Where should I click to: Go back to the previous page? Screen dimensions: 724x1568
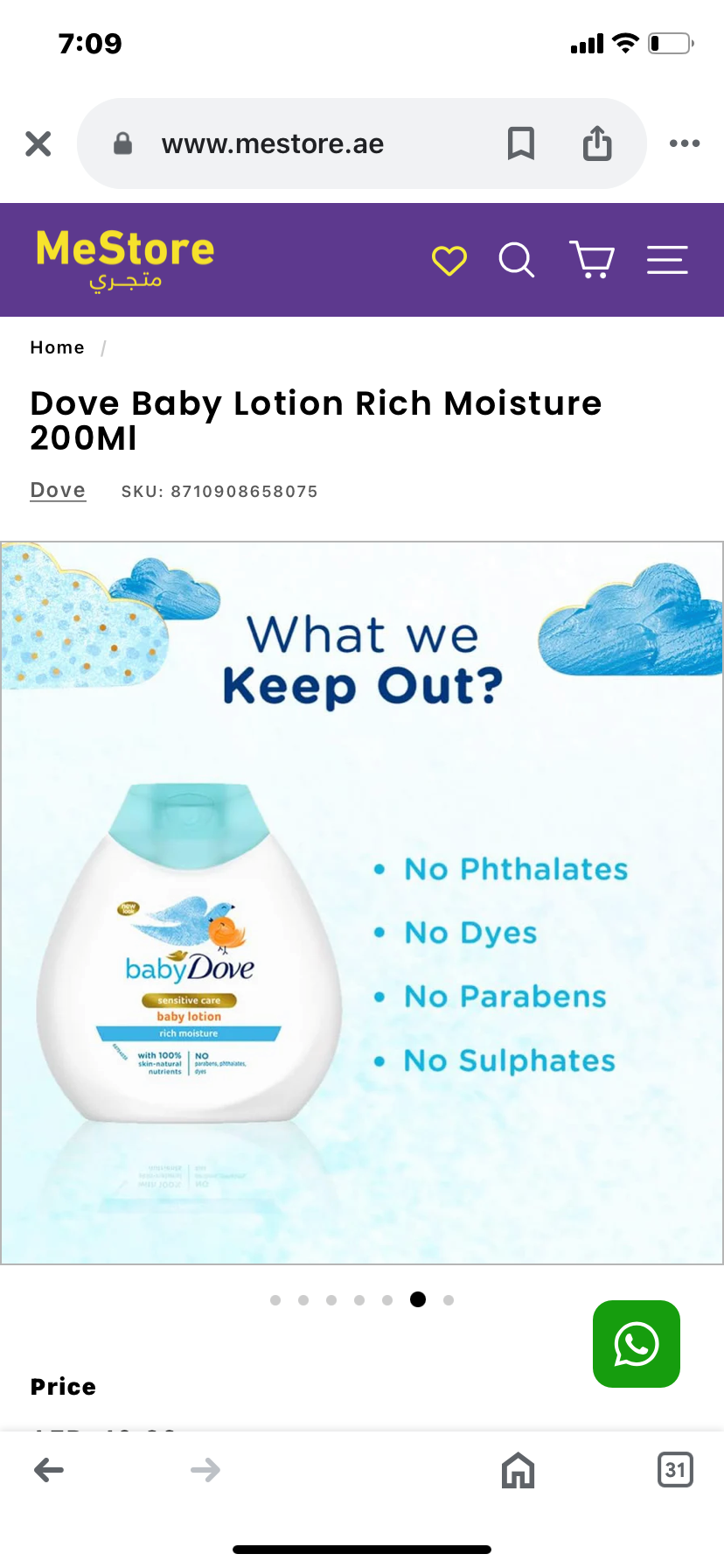pos(49,1470)
